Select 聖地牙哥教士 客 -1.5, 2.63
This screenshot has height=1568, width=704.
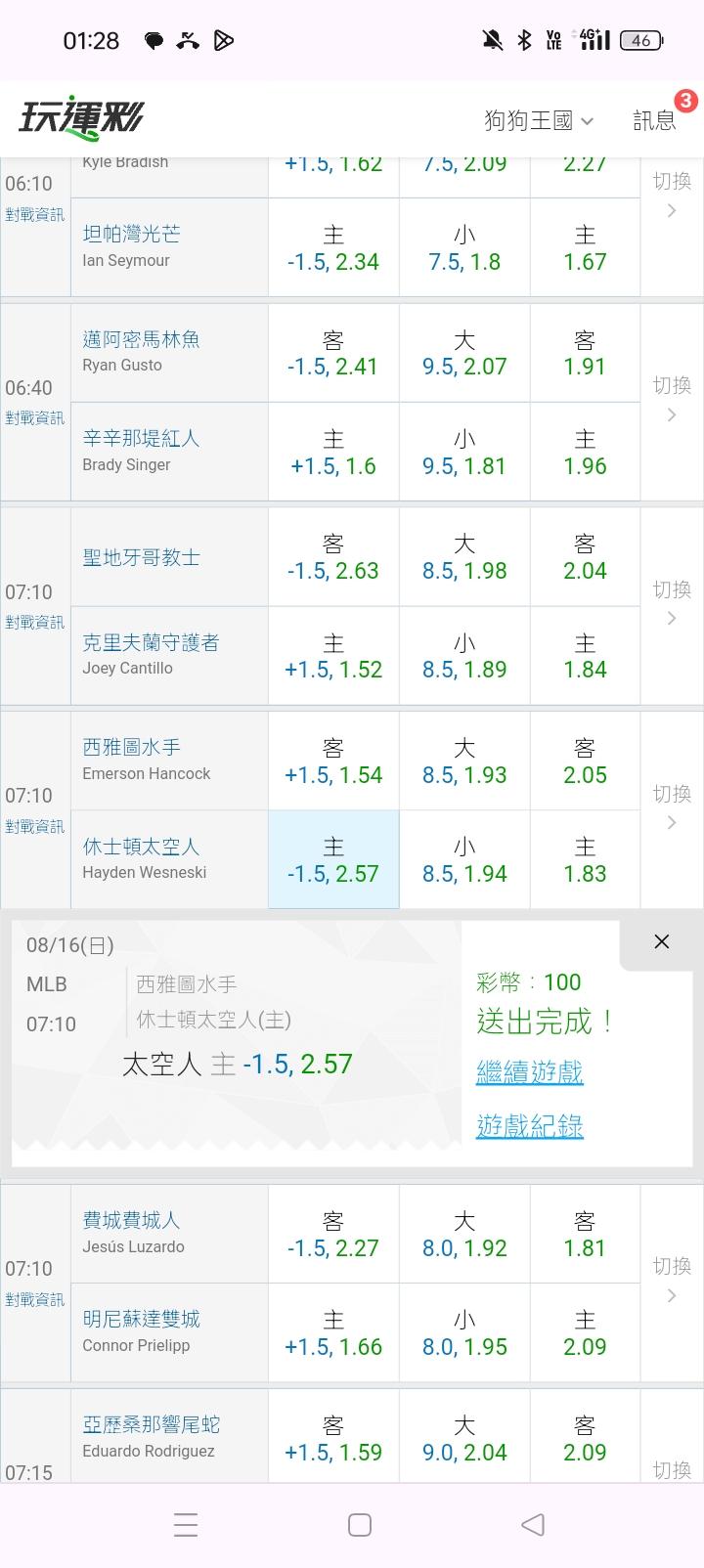(x=333, y=557)
